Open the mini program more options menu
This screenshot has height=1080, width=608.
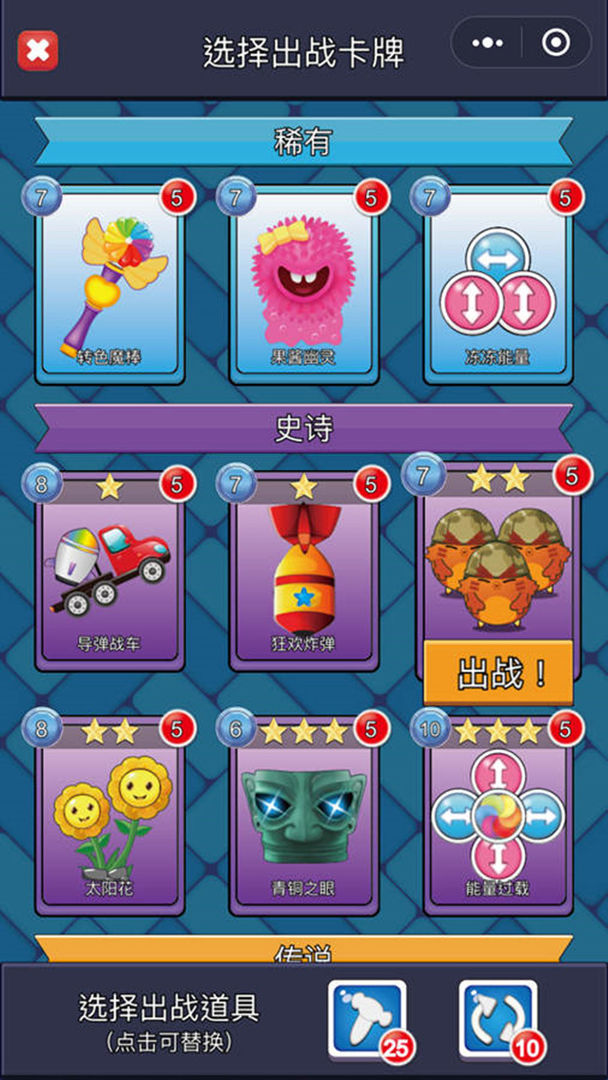coord(487,43)
